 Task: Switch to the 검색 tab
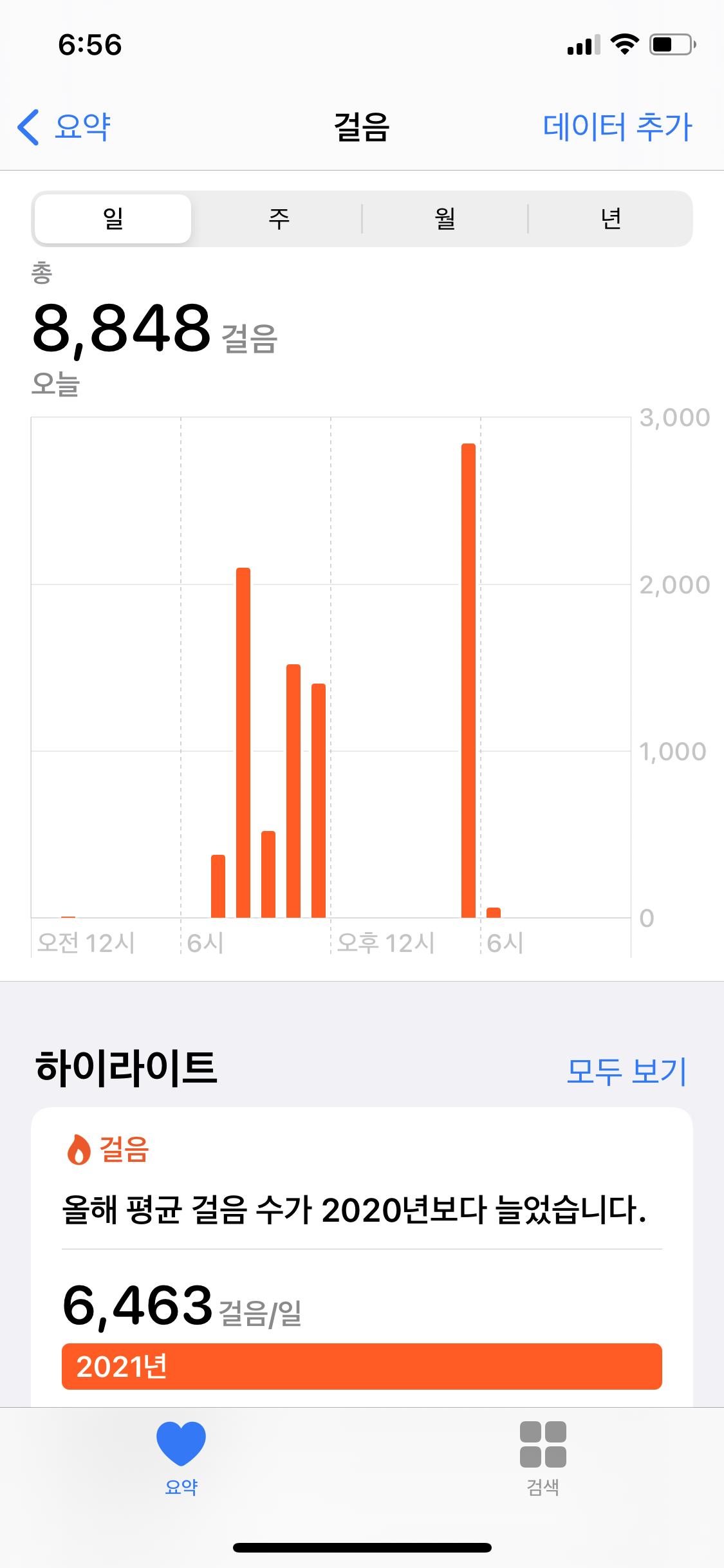[x=543, y=1459]
